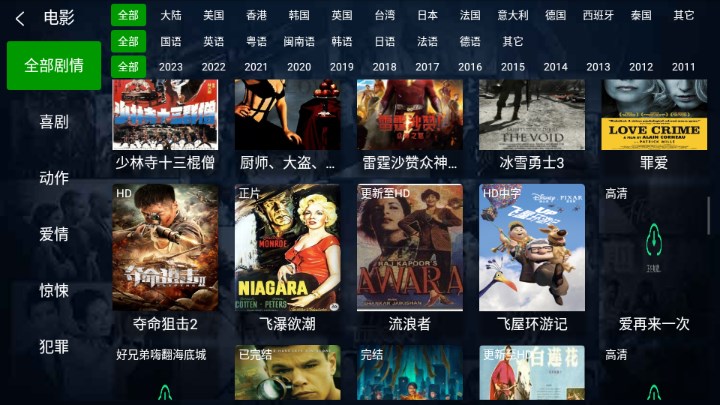Choose the 犯罪 genre
The height and width of the screenshot is (405, 720).
point(54,346)
